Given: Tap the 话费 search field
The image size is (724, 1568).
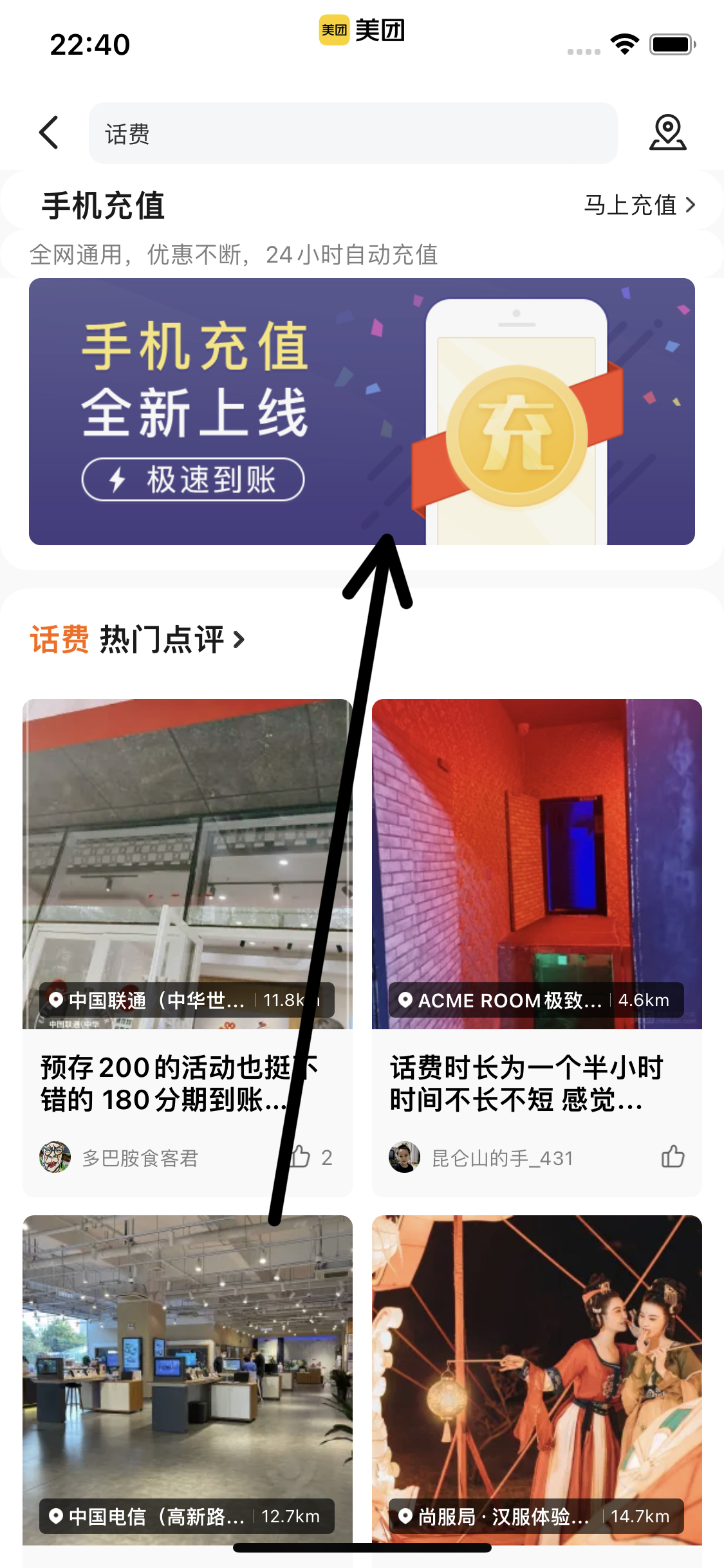Looking at the screenshot, I should coord(353,134).
